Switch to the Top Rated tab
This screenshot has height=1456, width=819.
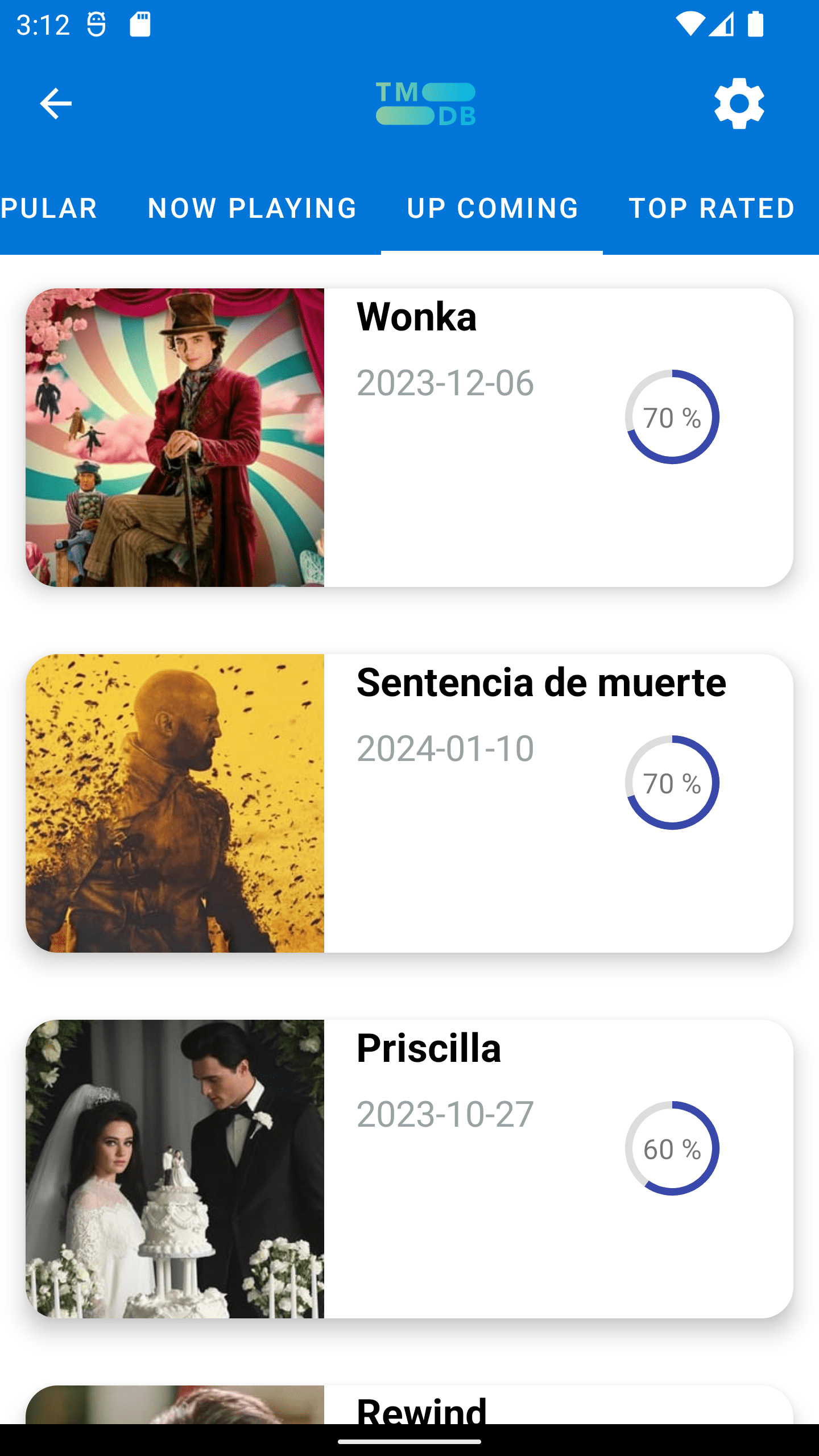click(x=712, y=208)
